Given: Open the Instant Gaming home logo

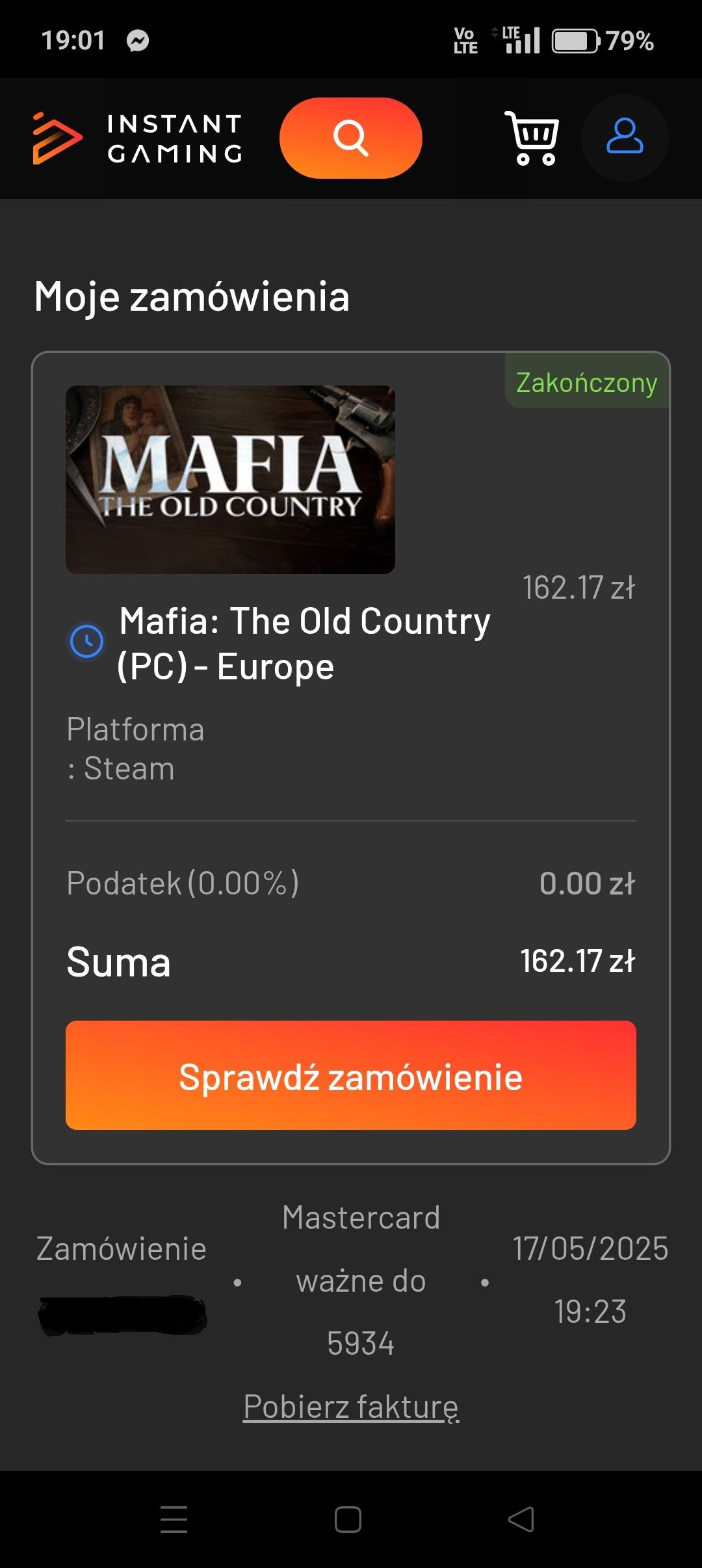Looking at the screenshot, I should pos(138,138).
